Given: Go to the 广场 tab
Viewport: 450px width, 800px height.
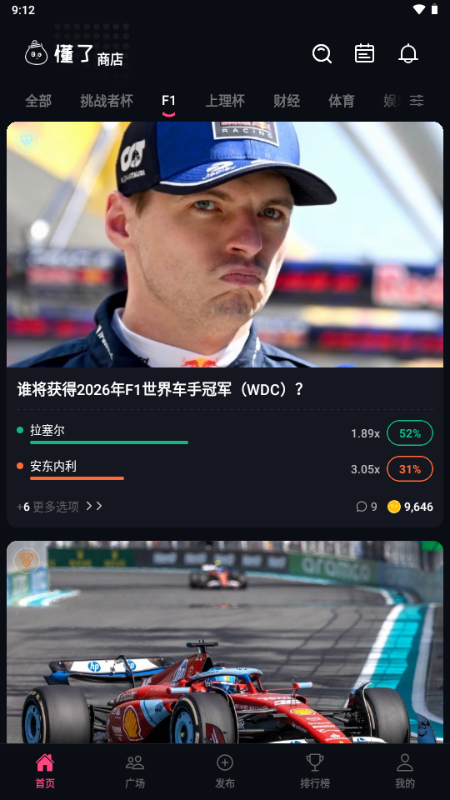Looking at the screenshot, I should point(135,771).
